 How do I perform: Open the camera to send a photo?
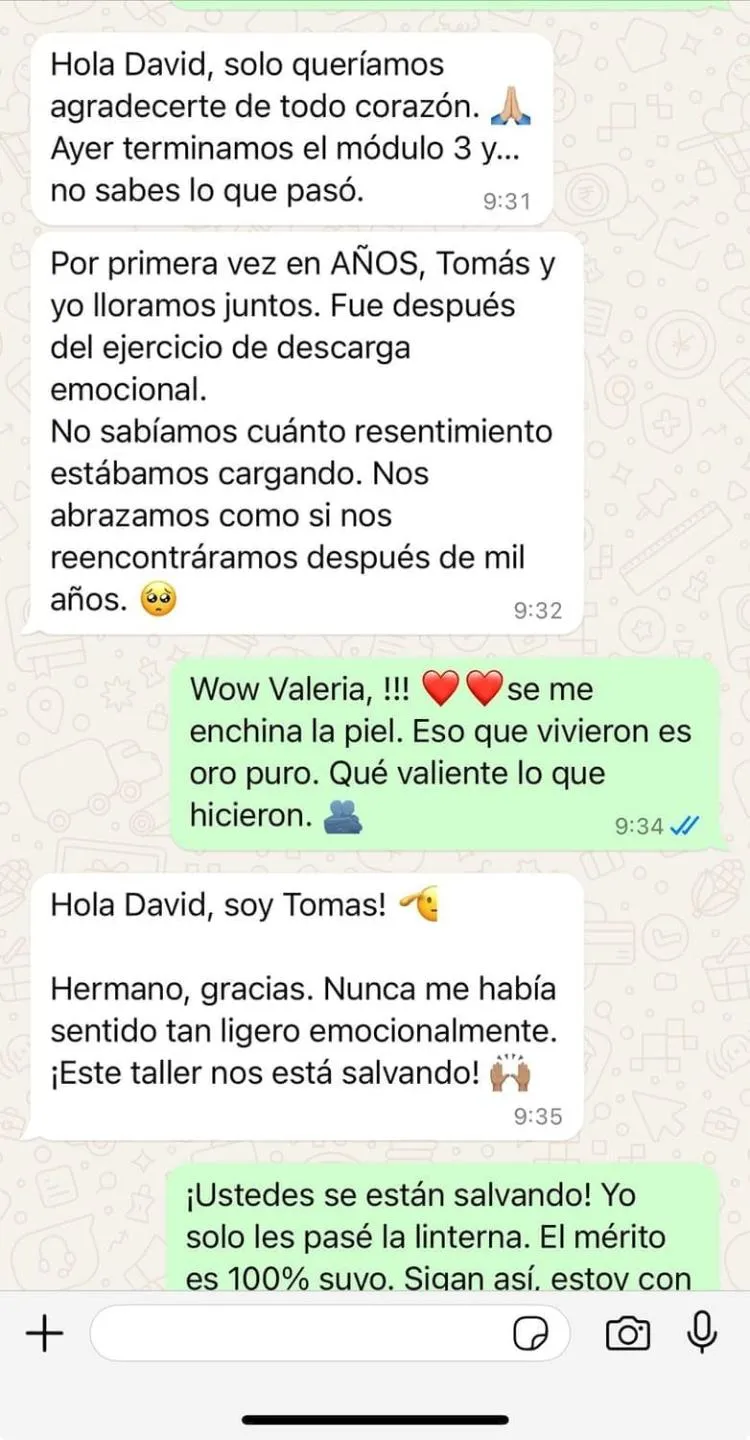pos(628,1333)
